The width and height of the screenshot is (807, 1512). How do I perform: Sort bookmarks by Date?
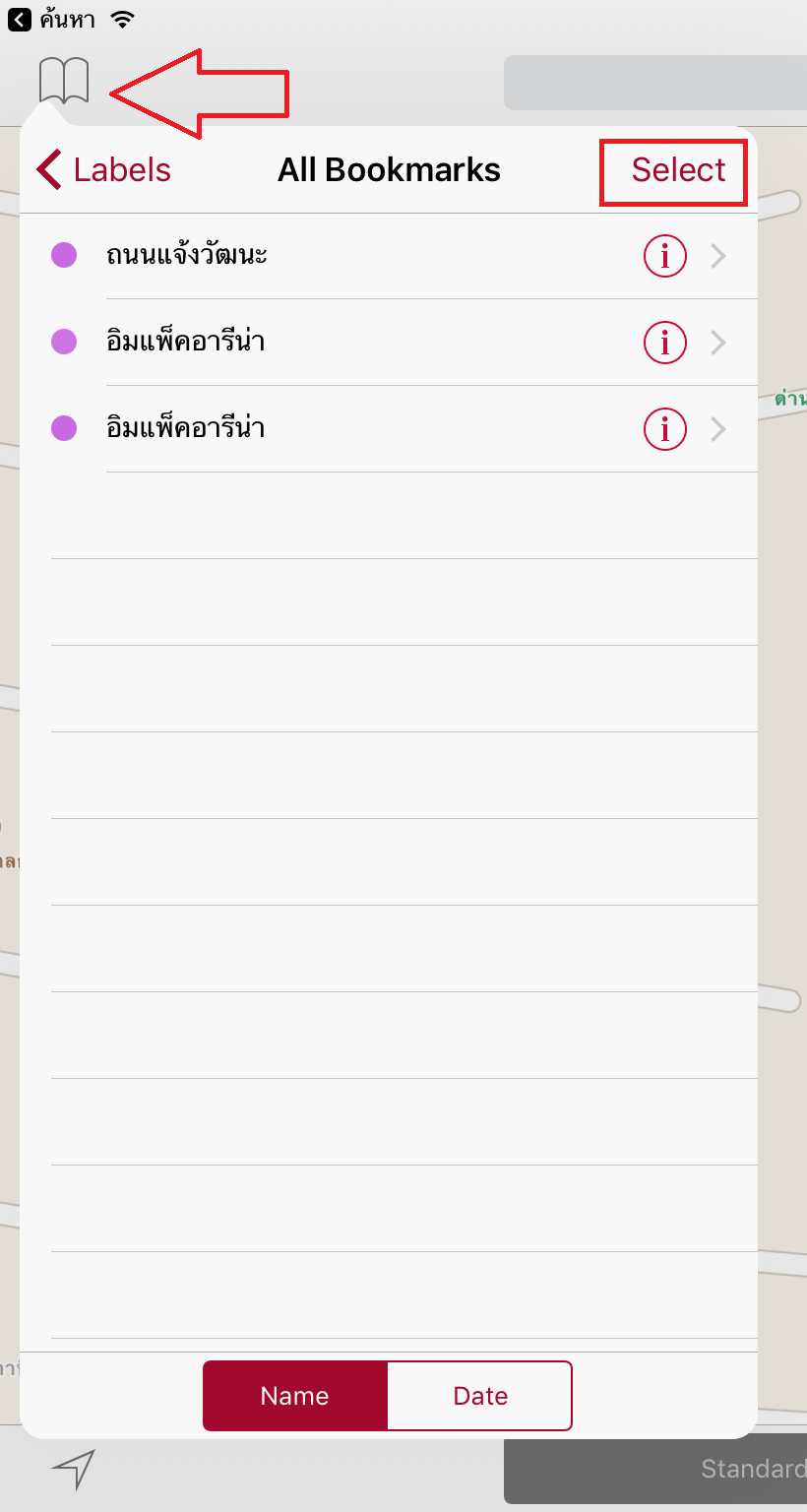(480, 1395)
